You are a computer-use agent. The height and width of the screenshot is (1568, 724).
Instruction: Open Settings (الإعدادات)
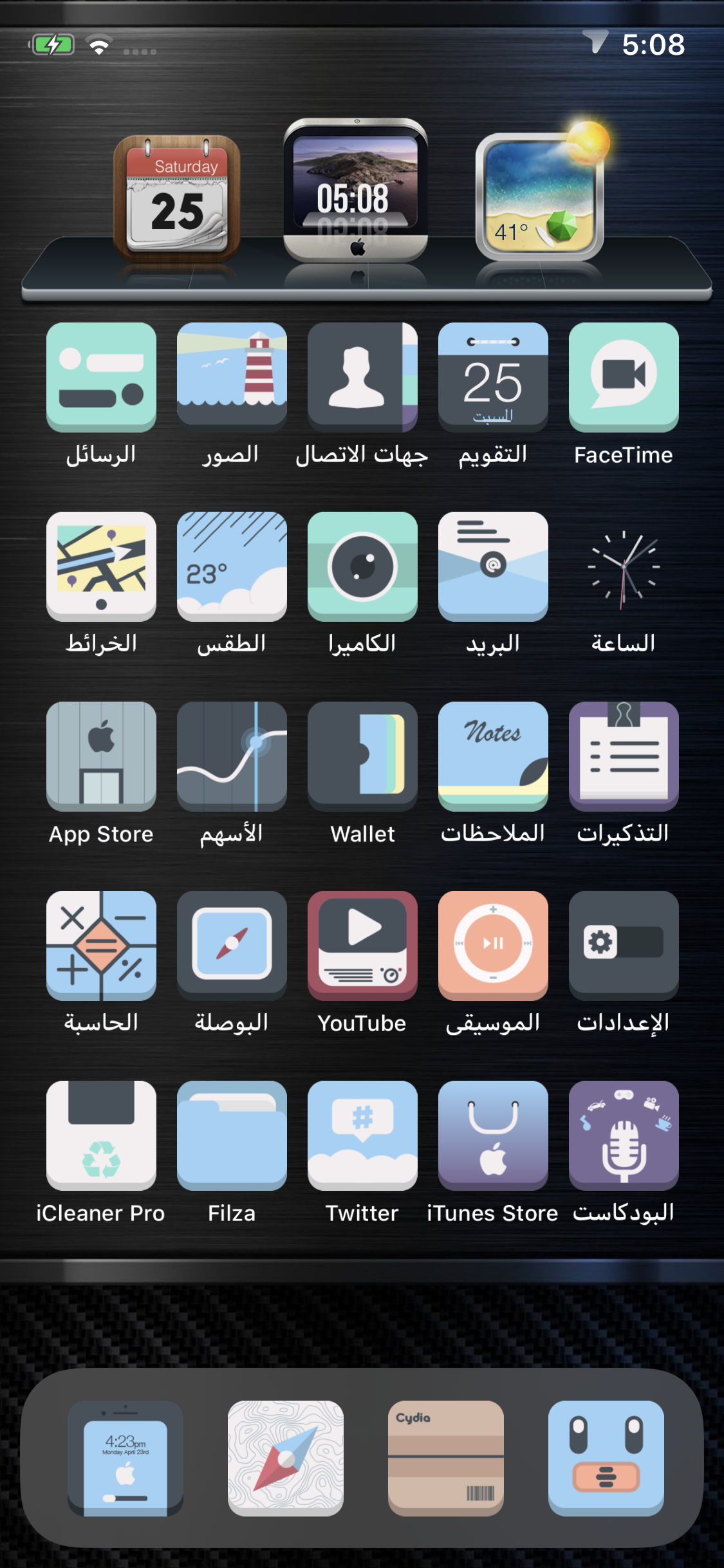tap(623, 945)
